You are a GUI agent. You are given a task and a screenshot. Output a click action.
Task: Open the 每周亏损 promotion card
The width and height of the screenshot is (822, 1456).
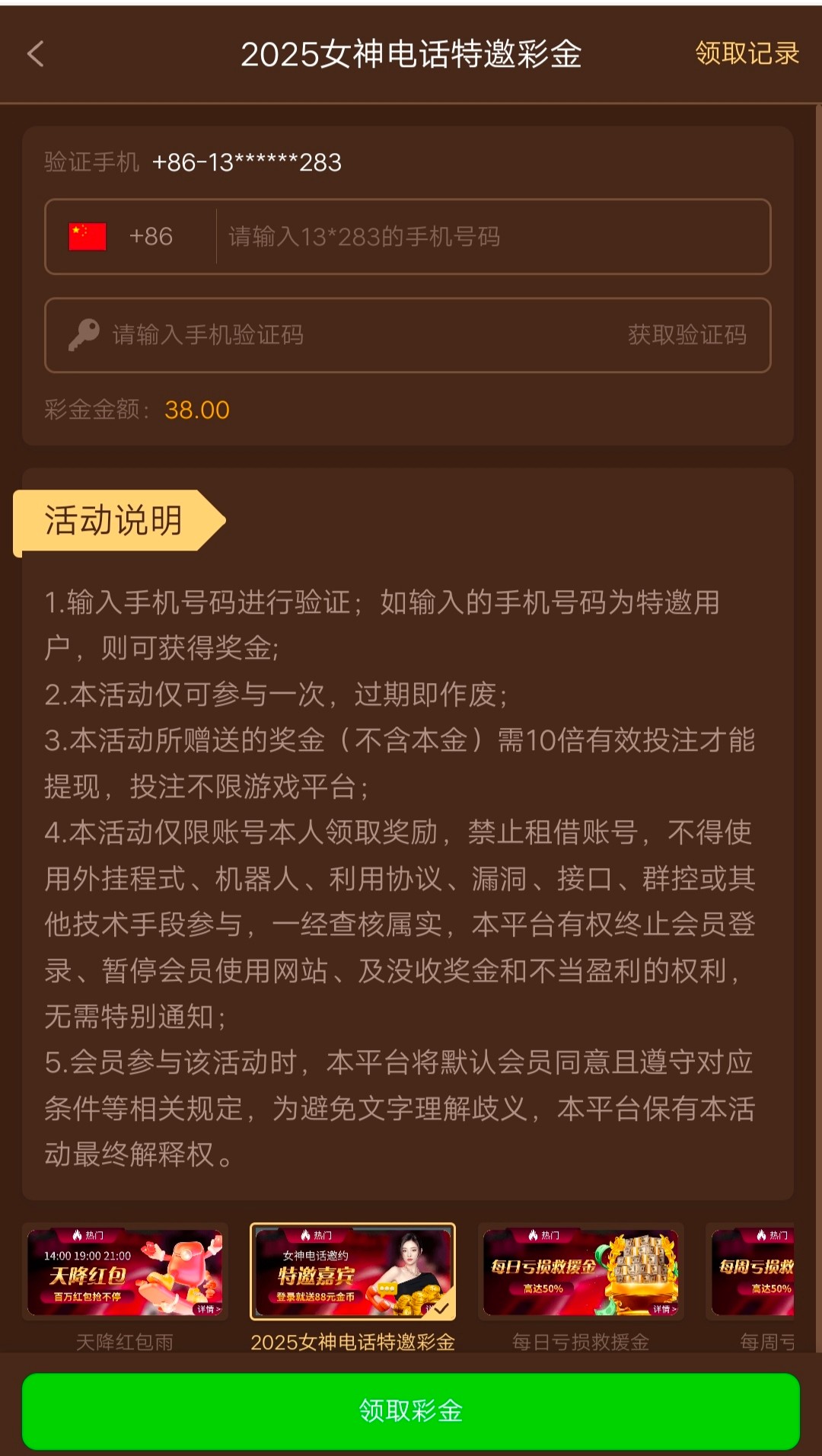pyautogui.click(x=753, y=1272)
